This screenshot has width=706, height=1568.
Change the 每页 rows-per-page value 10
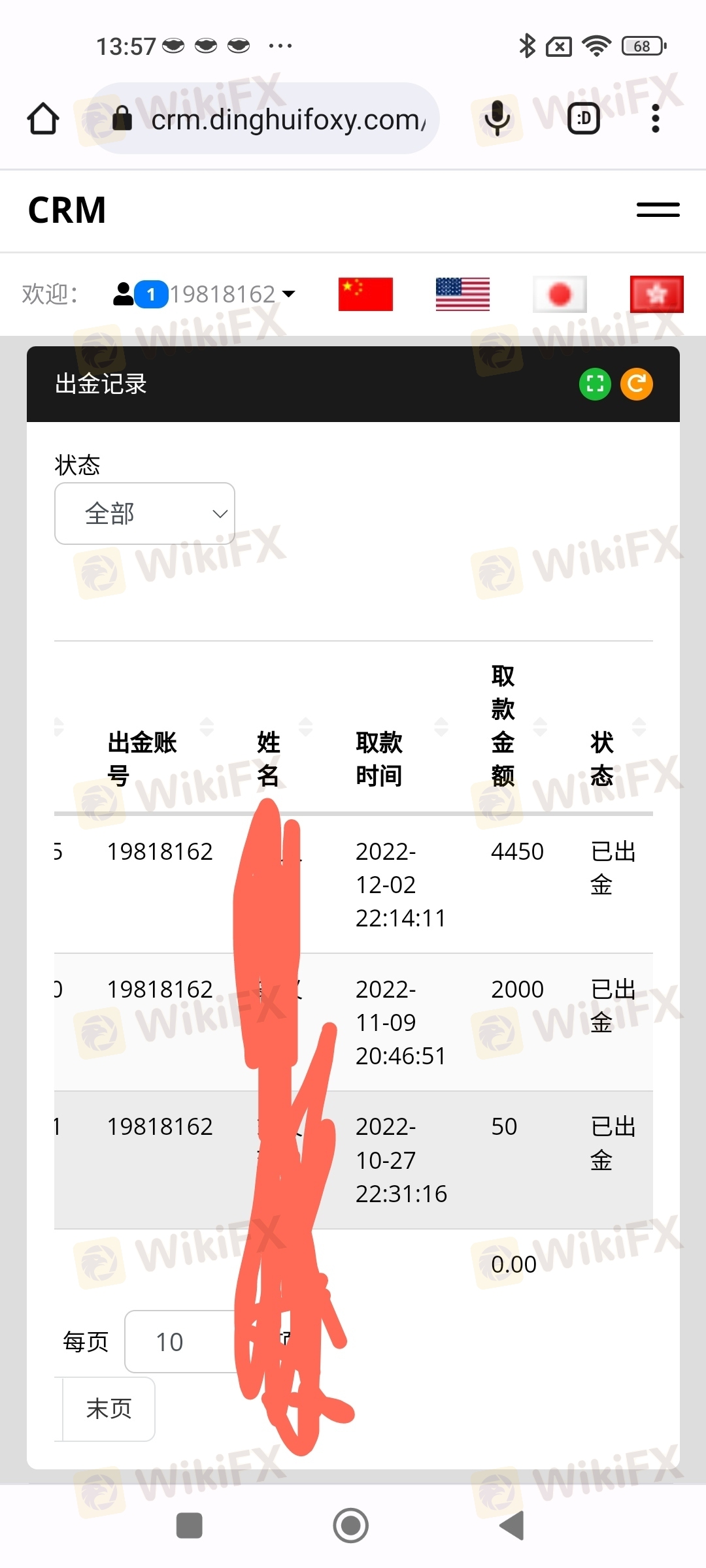point(180,1341)
